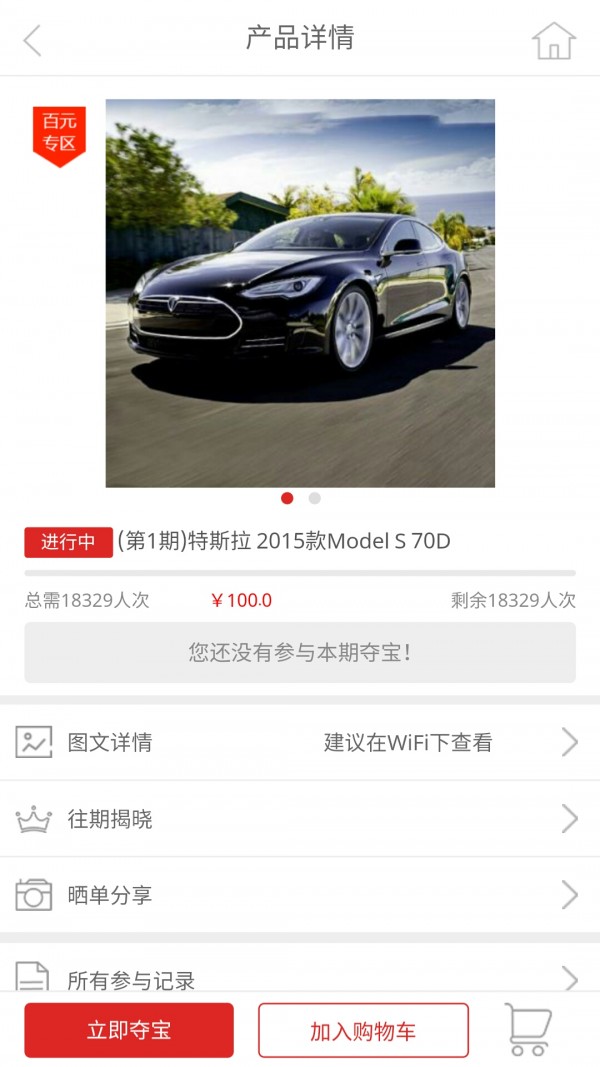
Task: Select the second image page indicator dot
Action: [x=314, y=498]
